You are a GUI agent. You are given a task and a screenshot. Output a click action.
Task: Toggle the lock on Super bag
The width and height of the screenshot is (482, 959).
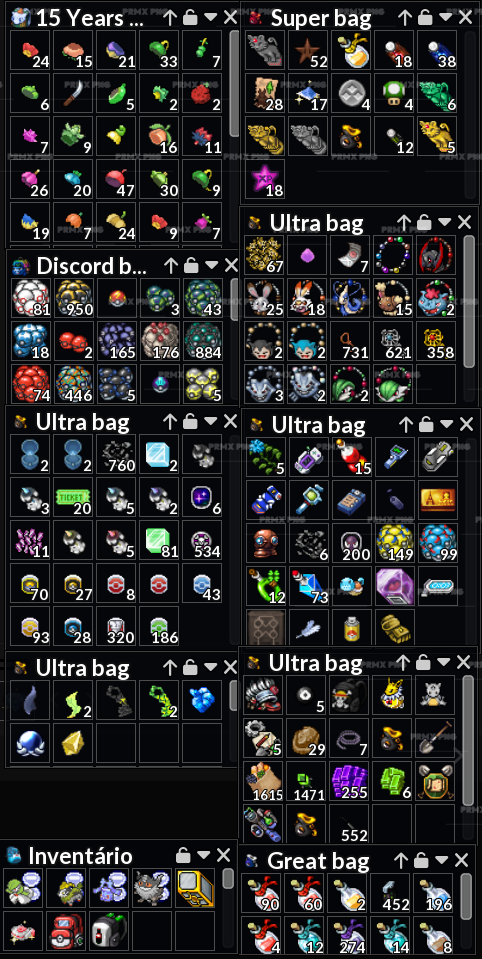coord(425,18)
